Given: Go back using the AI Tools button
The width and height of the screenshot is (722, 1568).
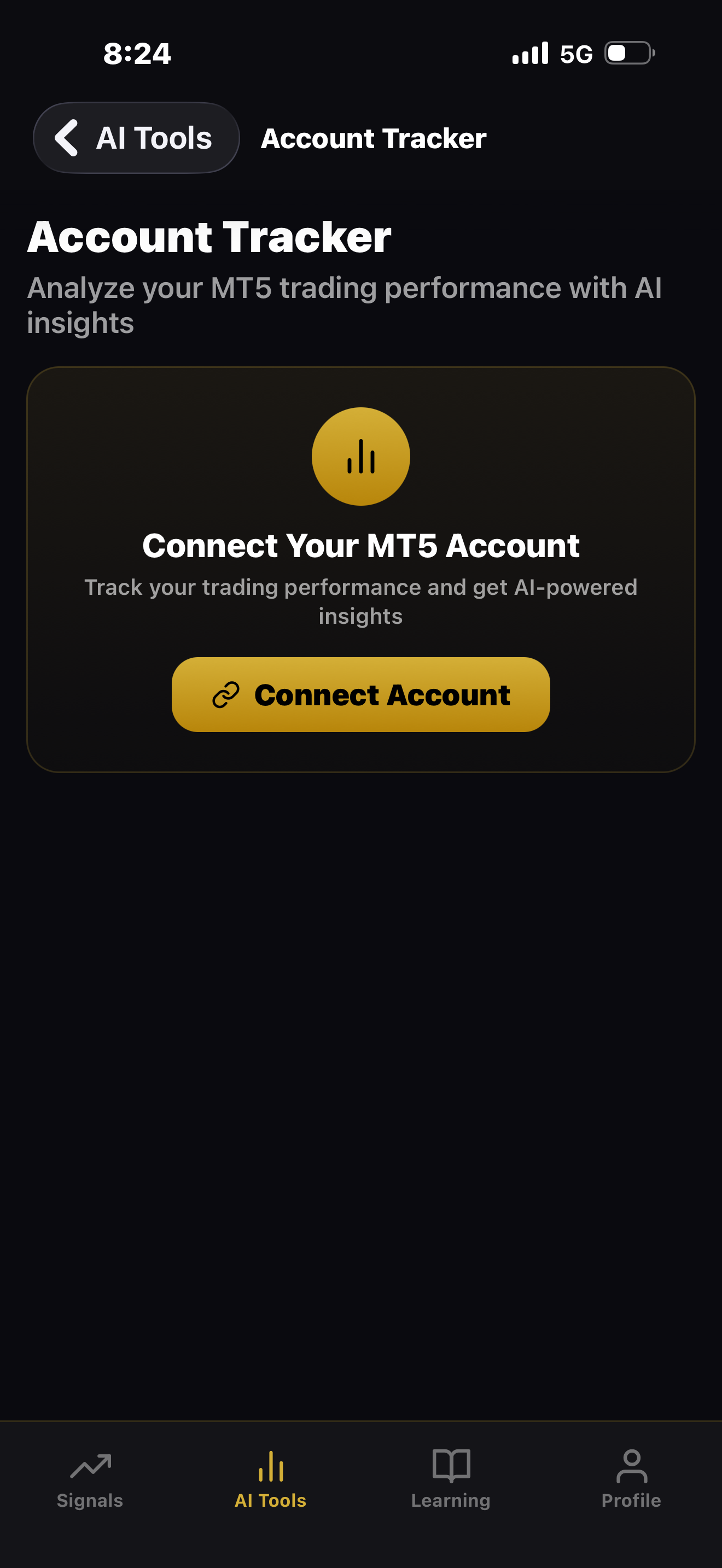Looking at the screenshot, I should [136, 137].
